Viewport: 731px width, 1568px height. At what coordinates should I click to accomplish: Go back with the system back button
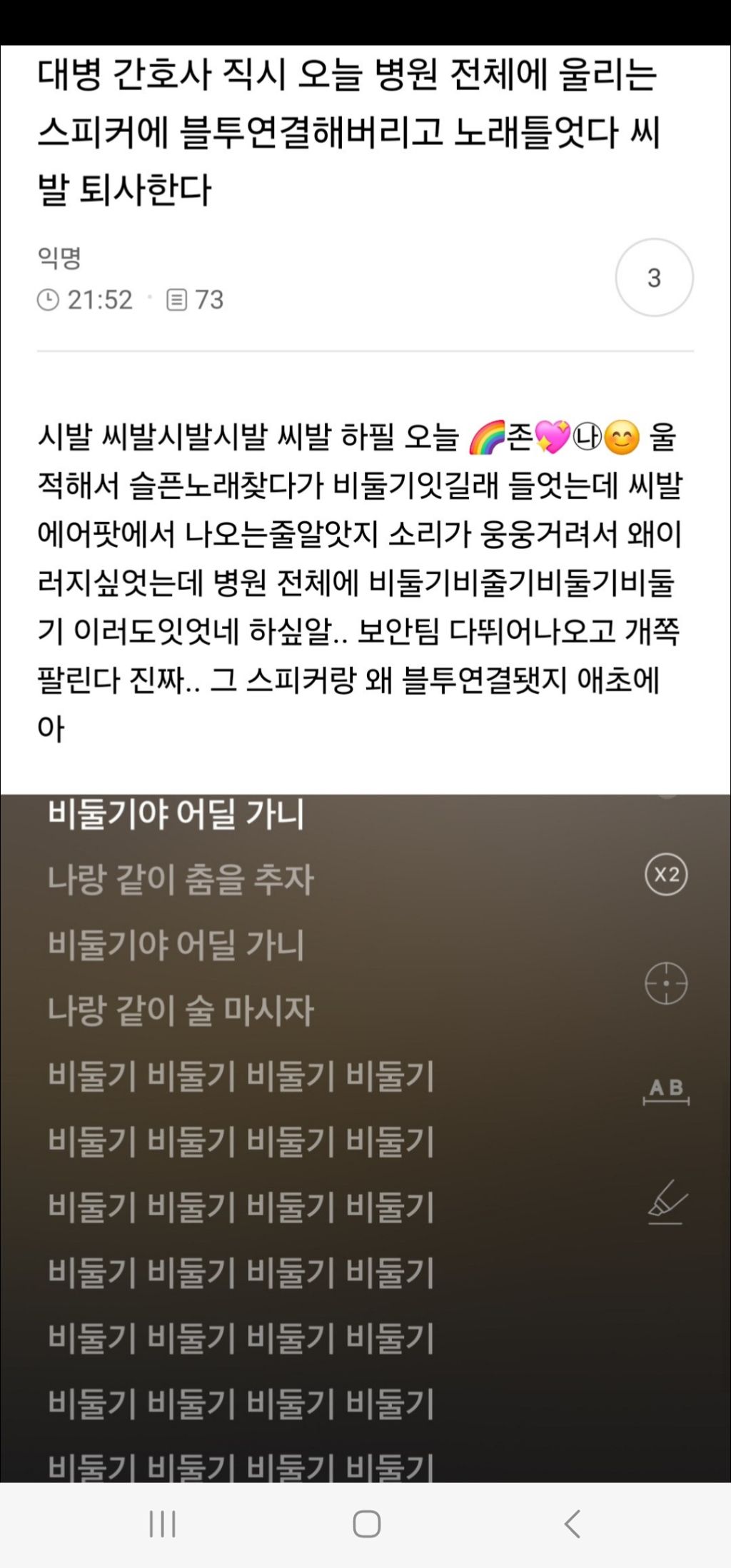[572, 1524]
